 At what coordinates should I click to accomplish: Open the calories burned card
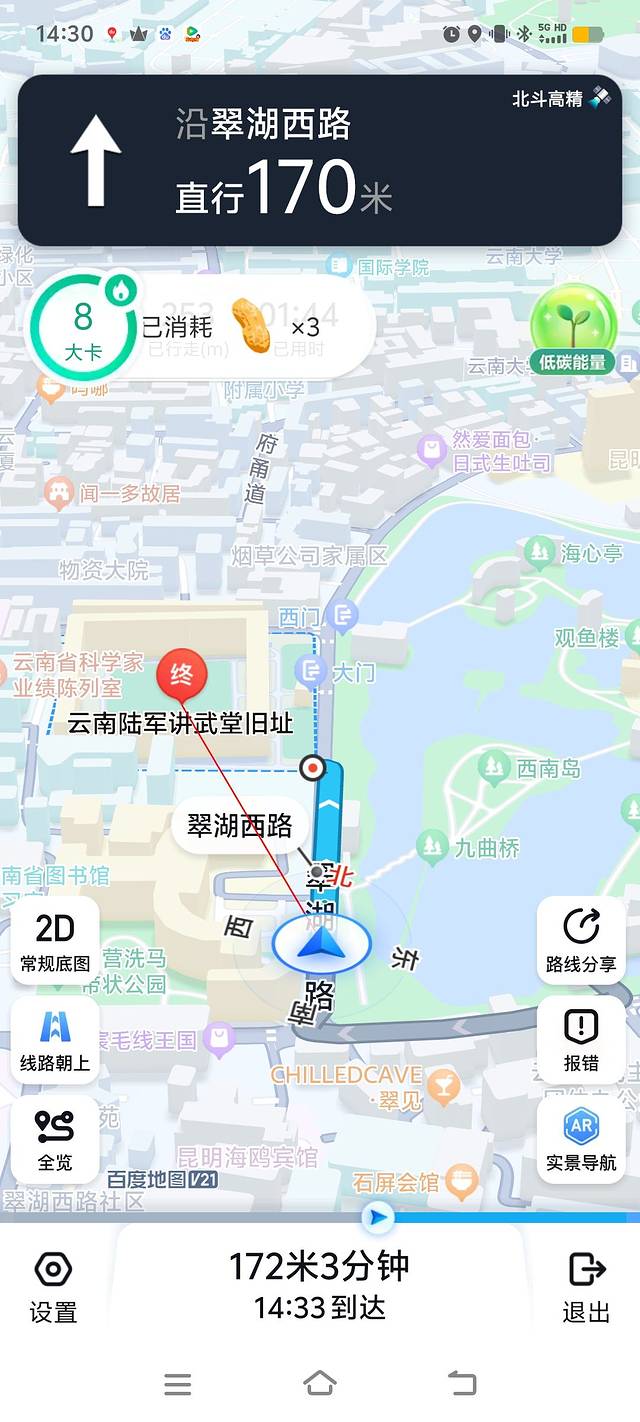click(200, 327)
